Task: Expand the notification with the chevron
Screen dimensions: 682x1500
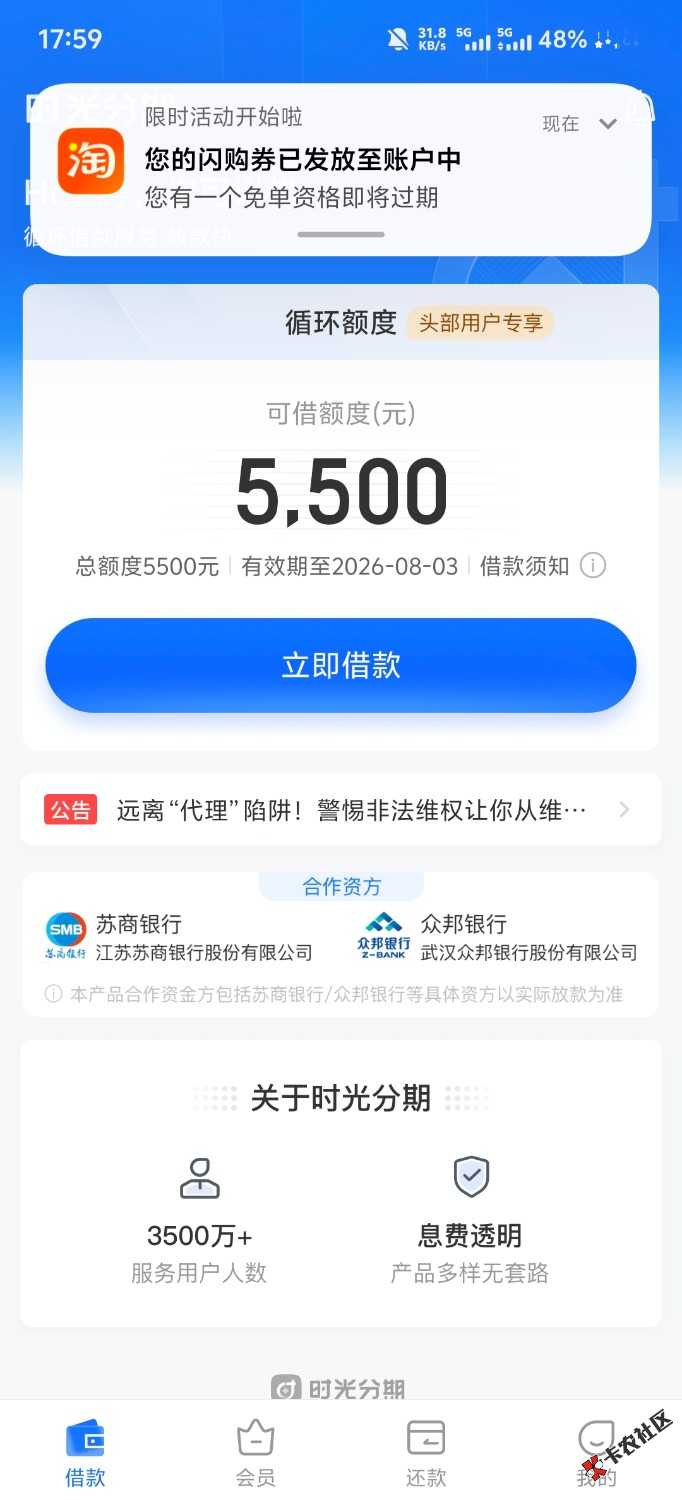Action: 608,124
